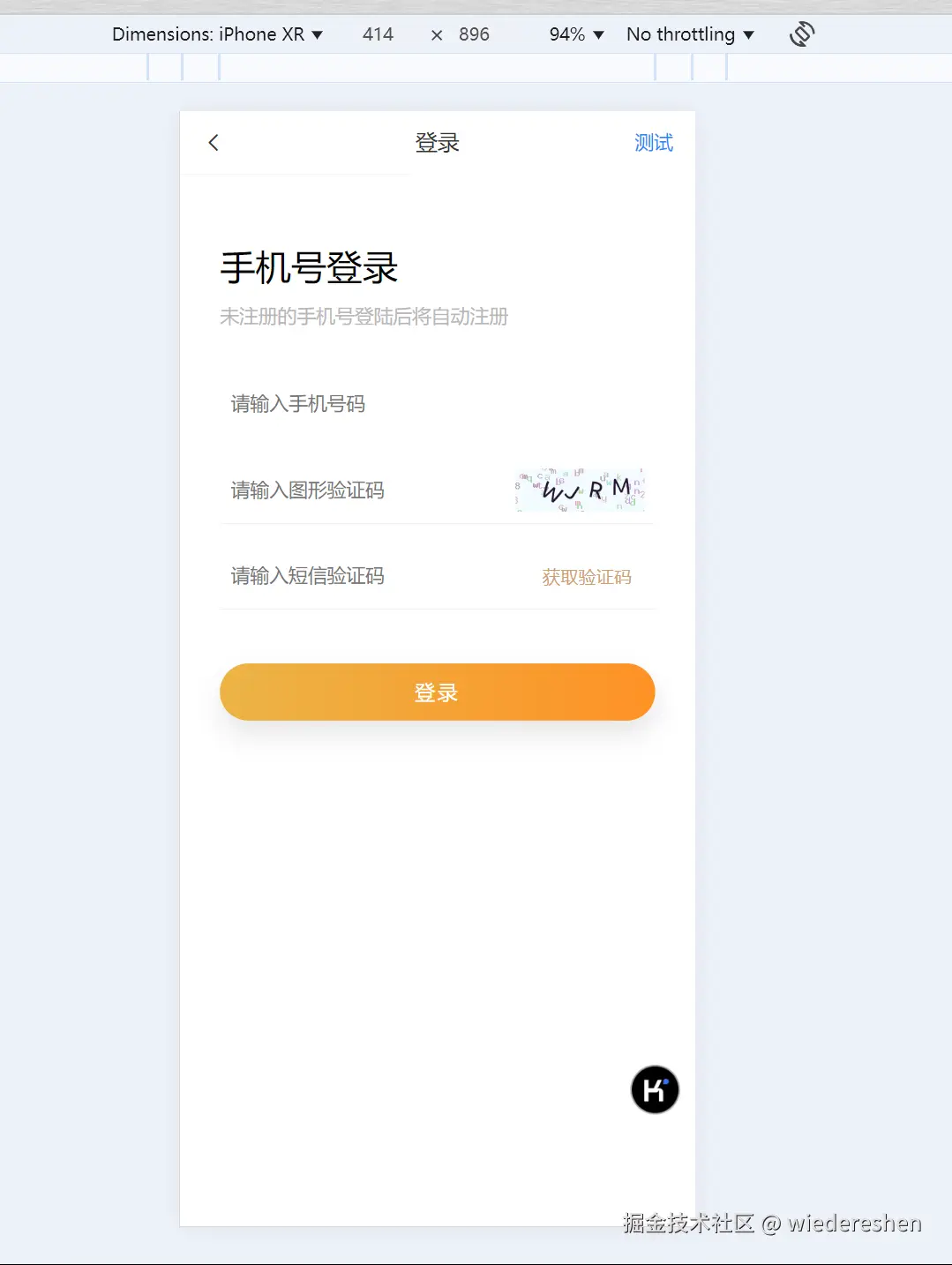Go back using the top-left arrow
This screenshot has width=952, height=1265.
point(214,143)
